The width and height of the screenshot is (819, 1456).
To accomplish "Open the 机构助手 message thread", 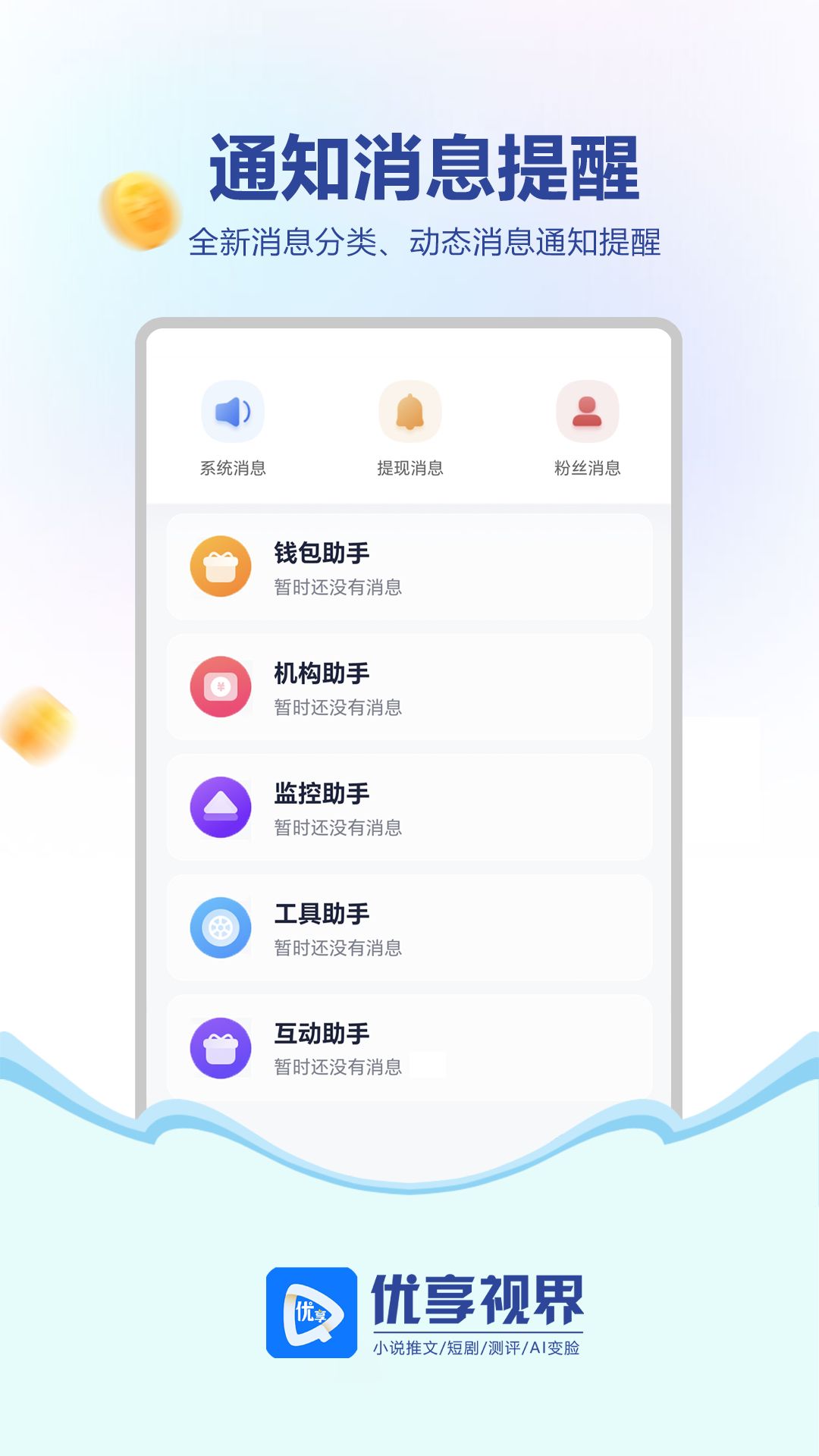I will click(409, 686).
